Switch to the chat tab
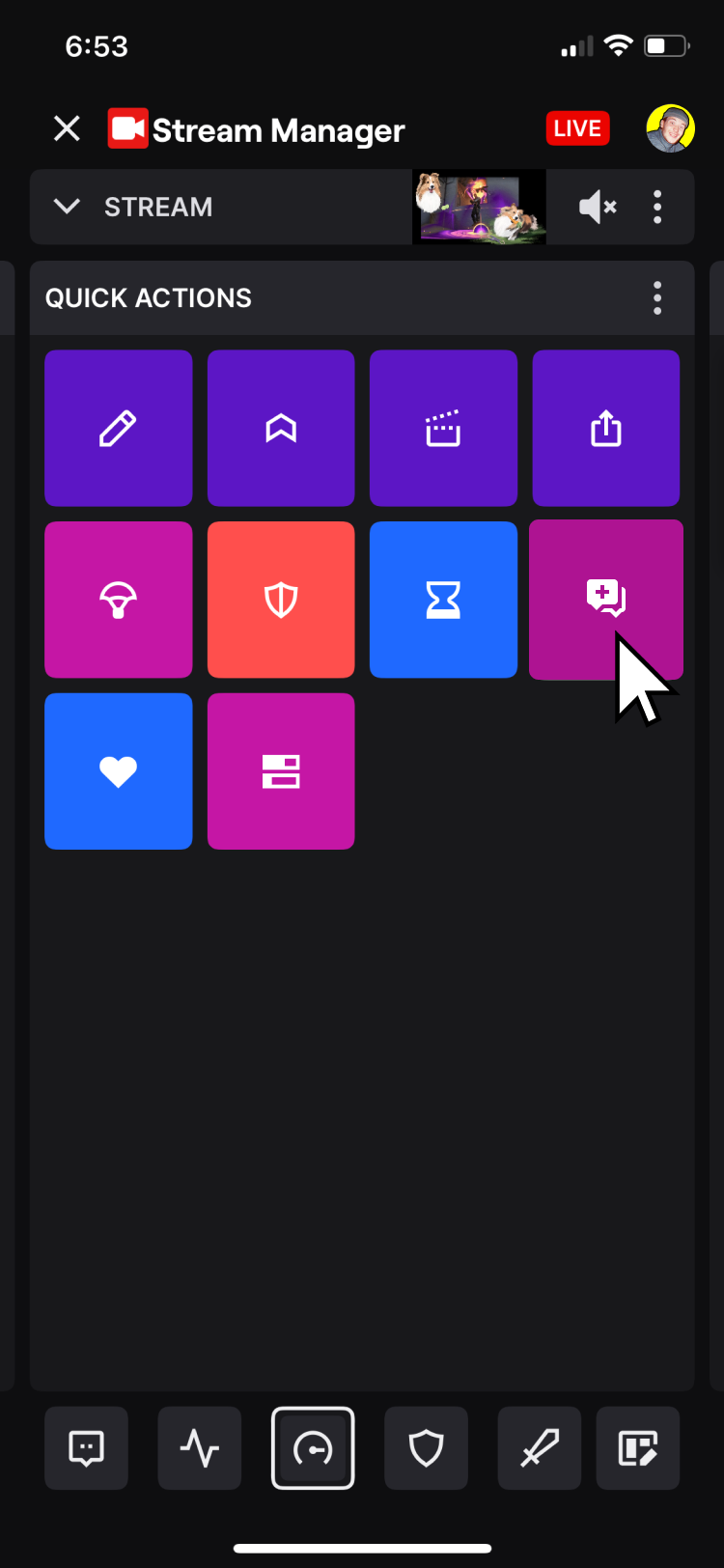This screenshot has width=724, height=1568. [86, 1448]
